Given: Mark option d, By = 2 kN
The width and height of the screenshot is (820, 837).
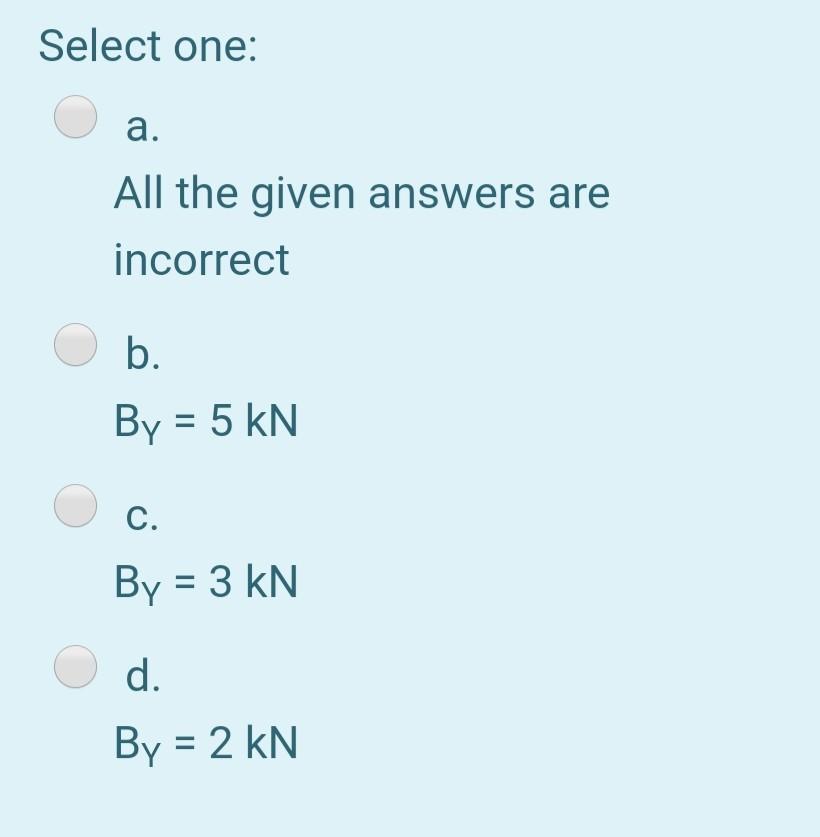Looking at the screenshot, I should [76, 667].
